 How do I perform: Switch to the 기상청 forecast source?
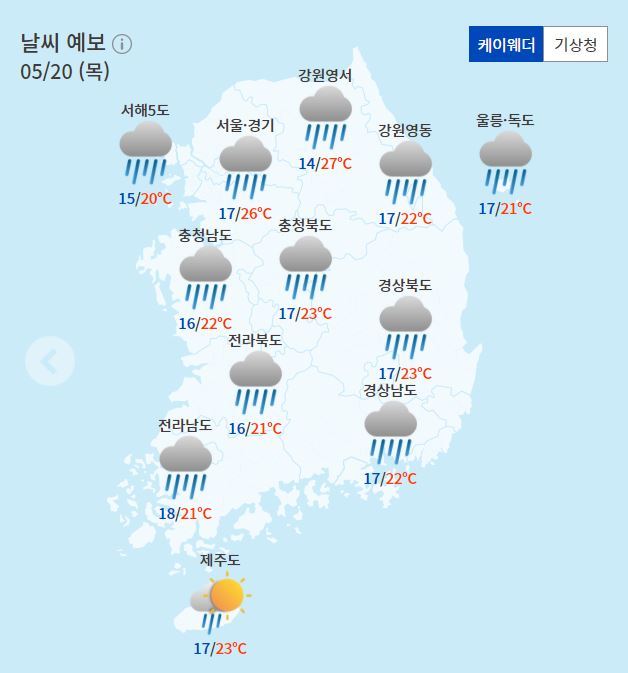click(575, 44)
